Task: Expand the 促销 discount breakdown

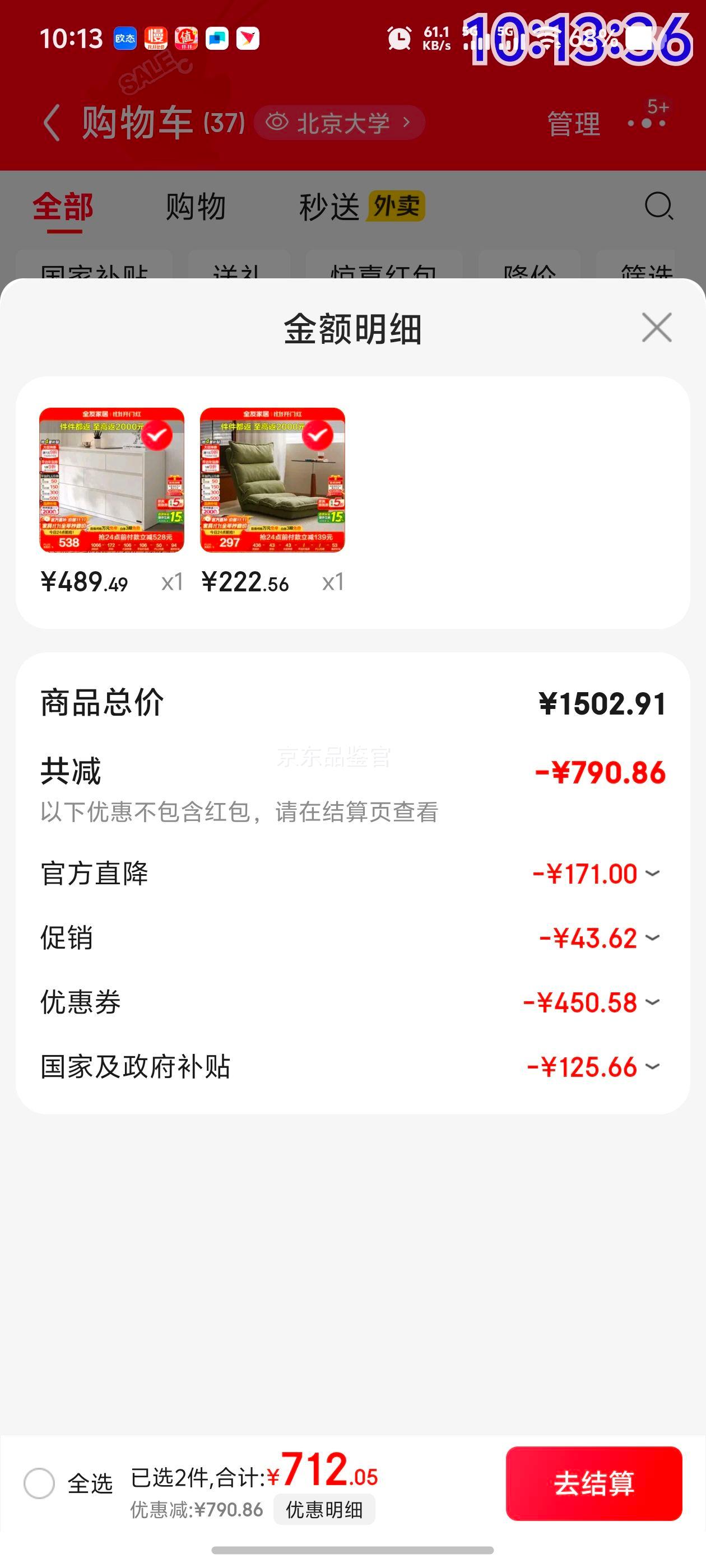Action: pyautogui.click(x=652, y=938)
